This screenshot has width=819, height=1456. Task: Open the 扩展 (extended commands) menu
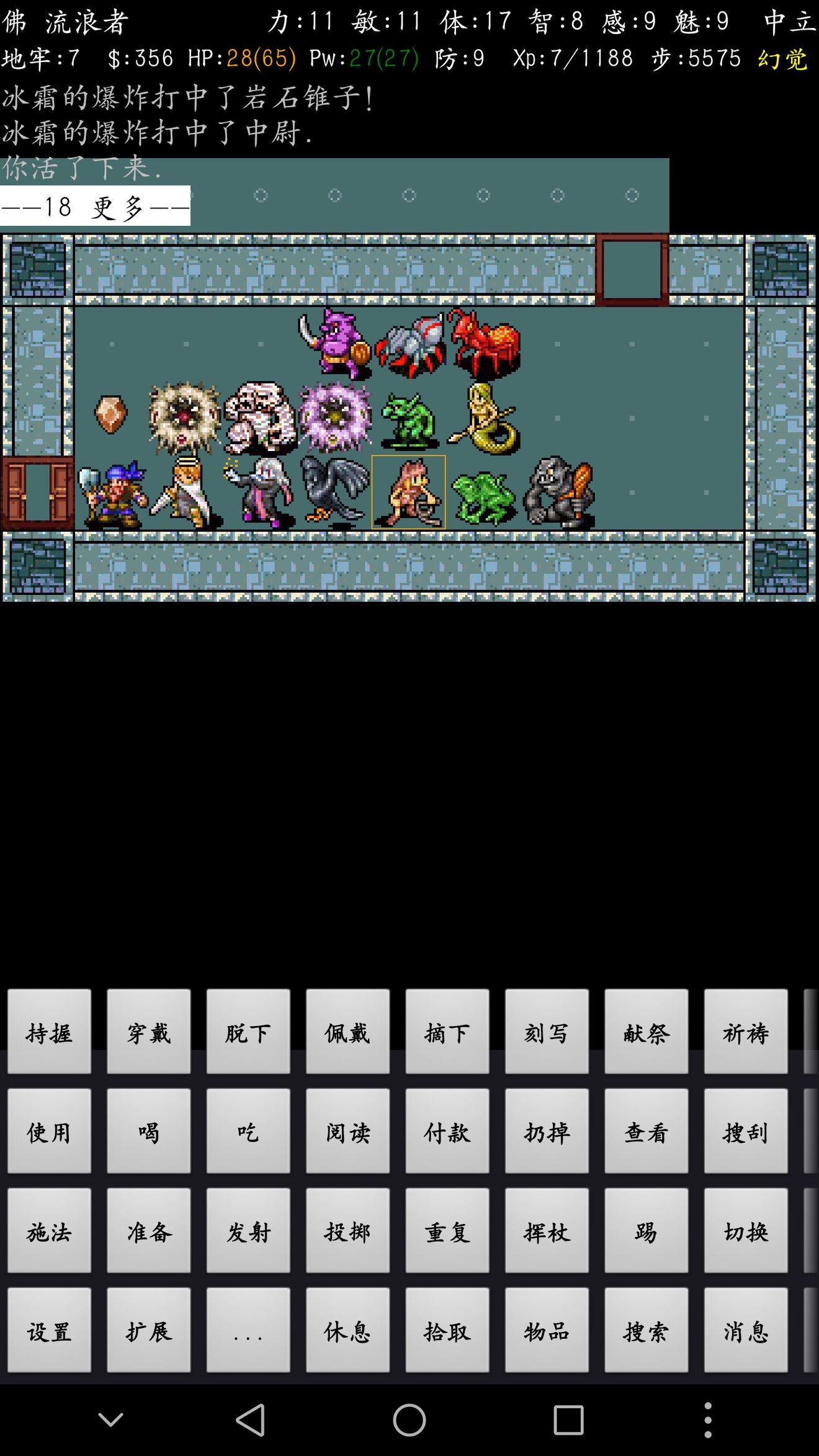click(148, 1330)
